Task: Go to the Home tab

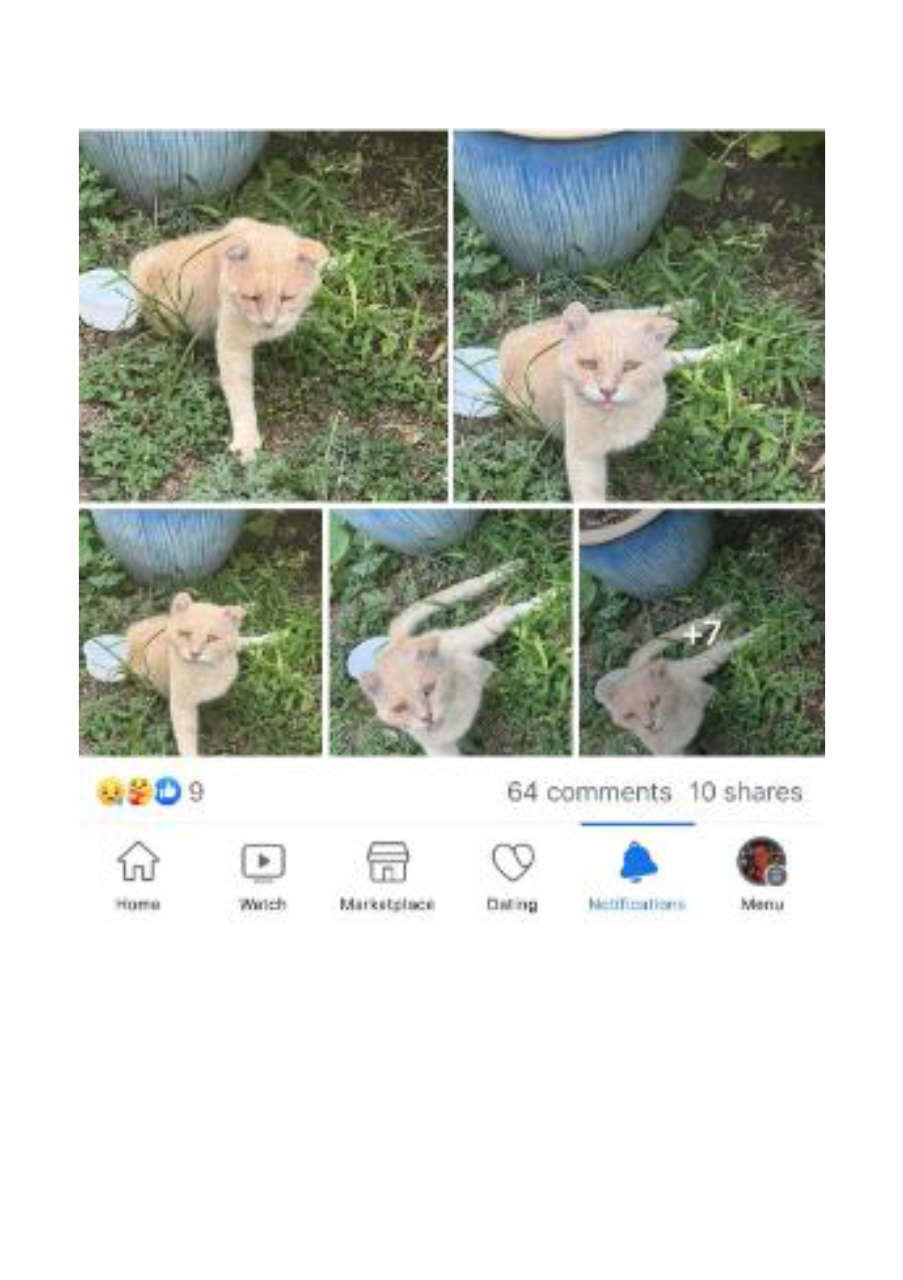Action: [138, 874]
